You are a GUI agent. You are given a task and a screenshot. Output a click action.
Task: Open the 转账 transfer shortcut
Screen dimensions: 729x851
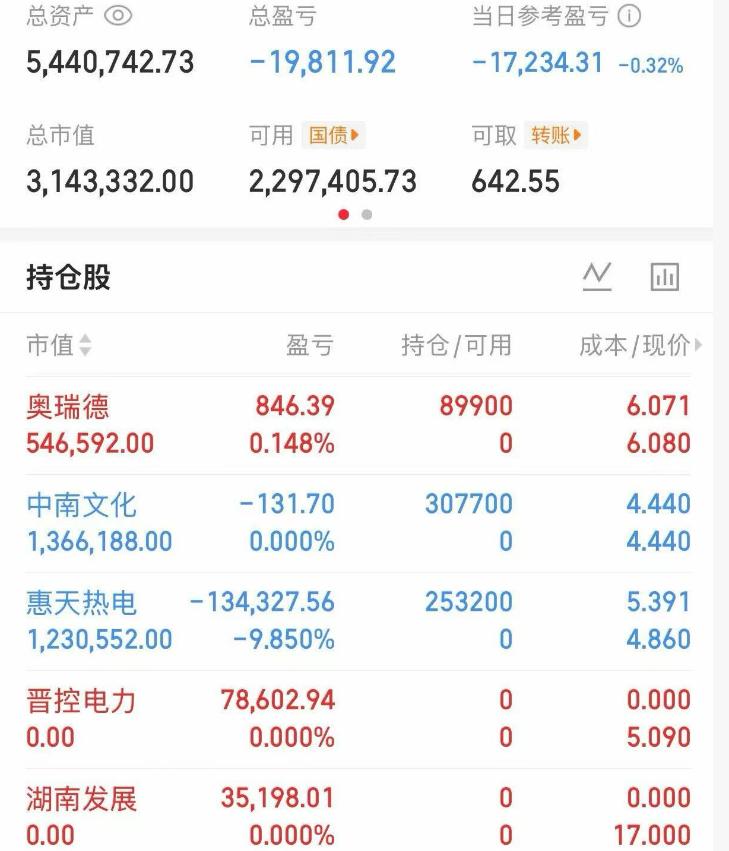click(556, 137)
